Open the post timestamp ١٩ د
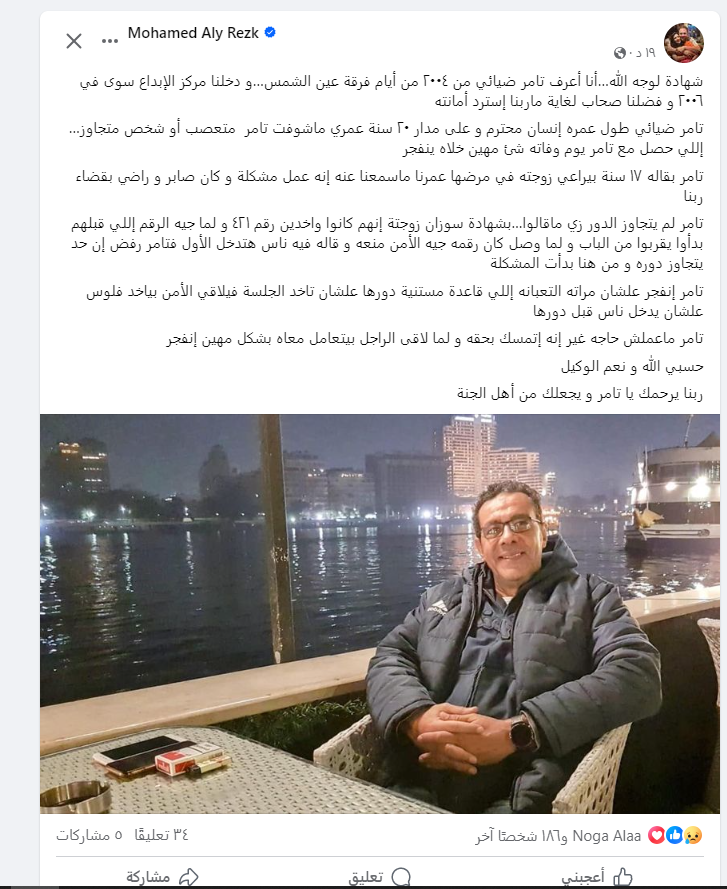 click(x=635, y=54)
